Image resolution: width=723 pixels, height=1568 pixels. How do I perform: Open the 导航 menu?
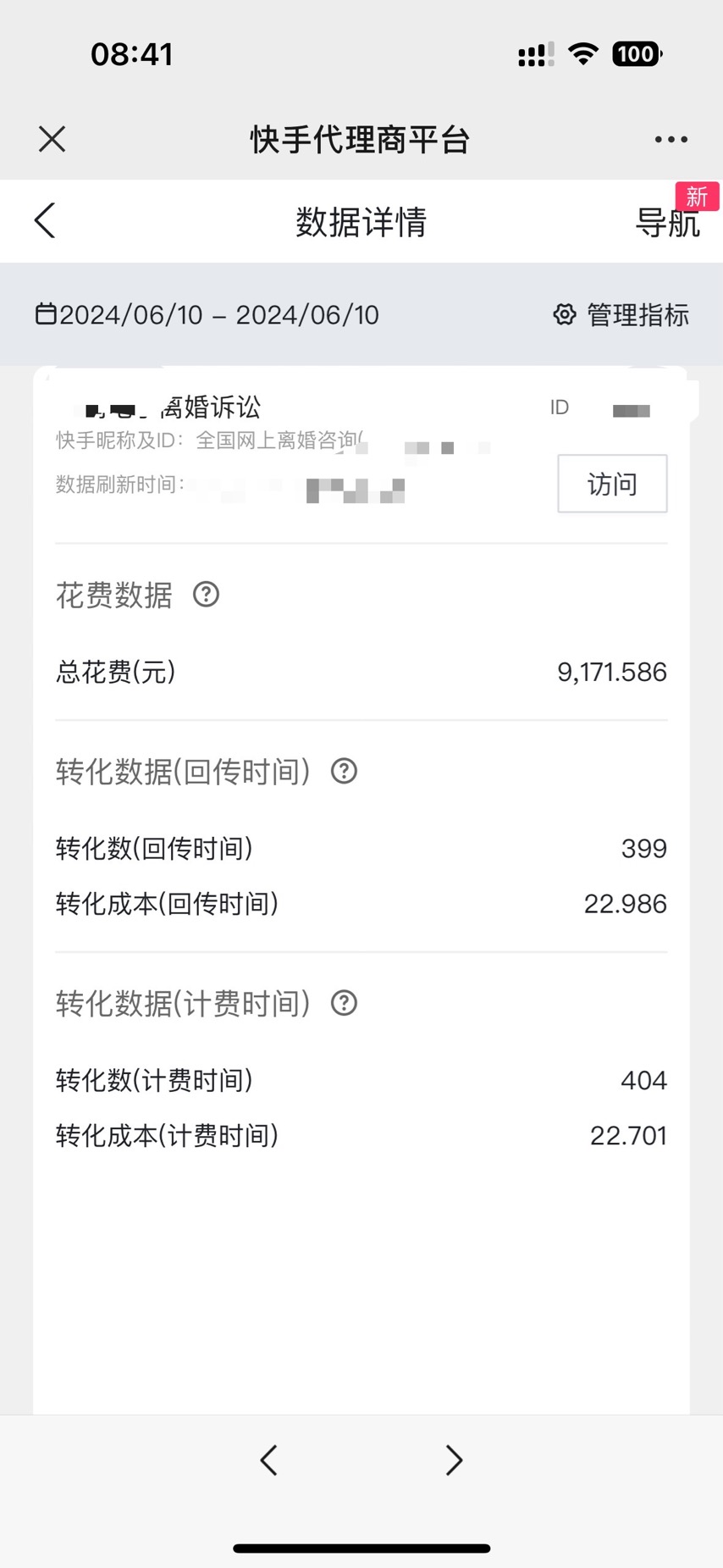pyautogui.click(x=667, y=222)
